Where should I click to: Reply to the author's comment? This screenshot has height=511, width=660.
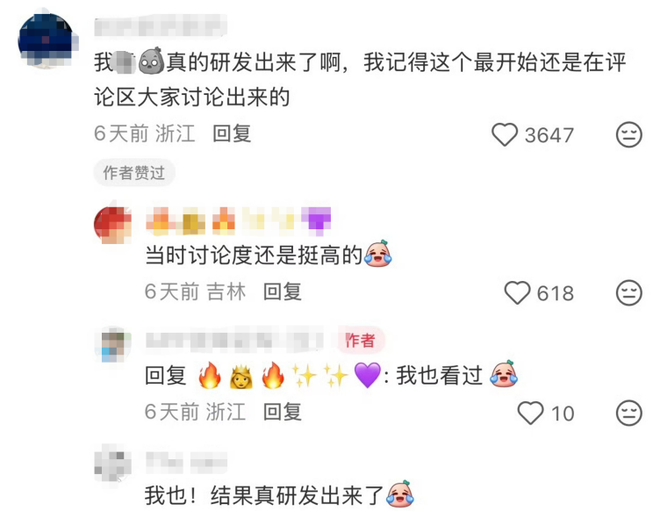[282, 410]
